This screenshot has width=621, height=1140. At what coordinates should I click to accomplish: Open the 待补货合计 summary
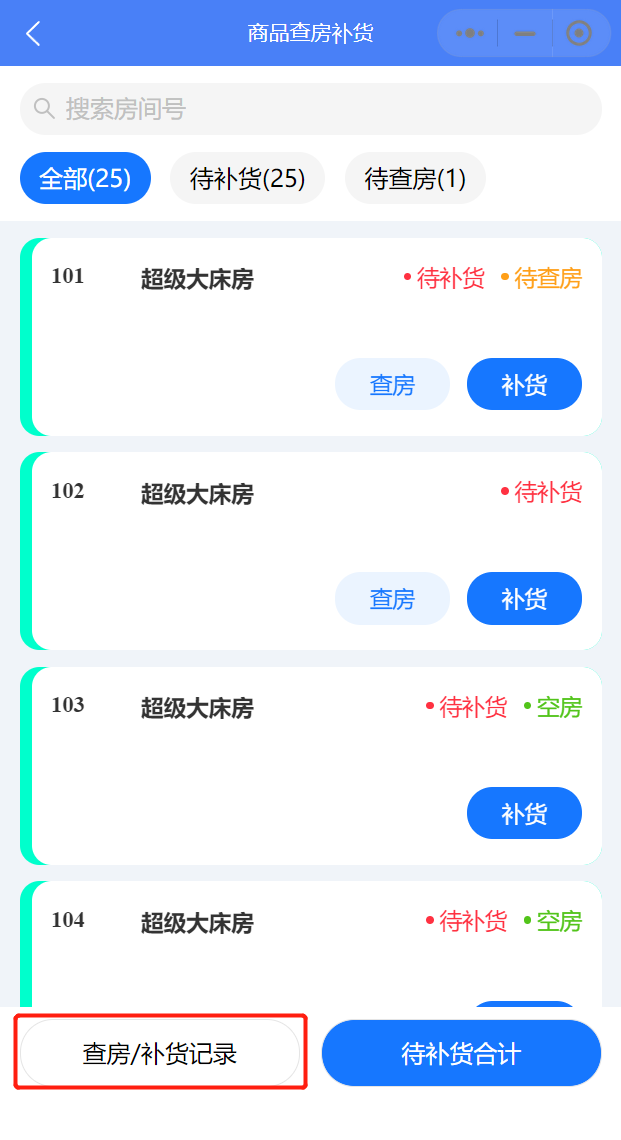461,1053
